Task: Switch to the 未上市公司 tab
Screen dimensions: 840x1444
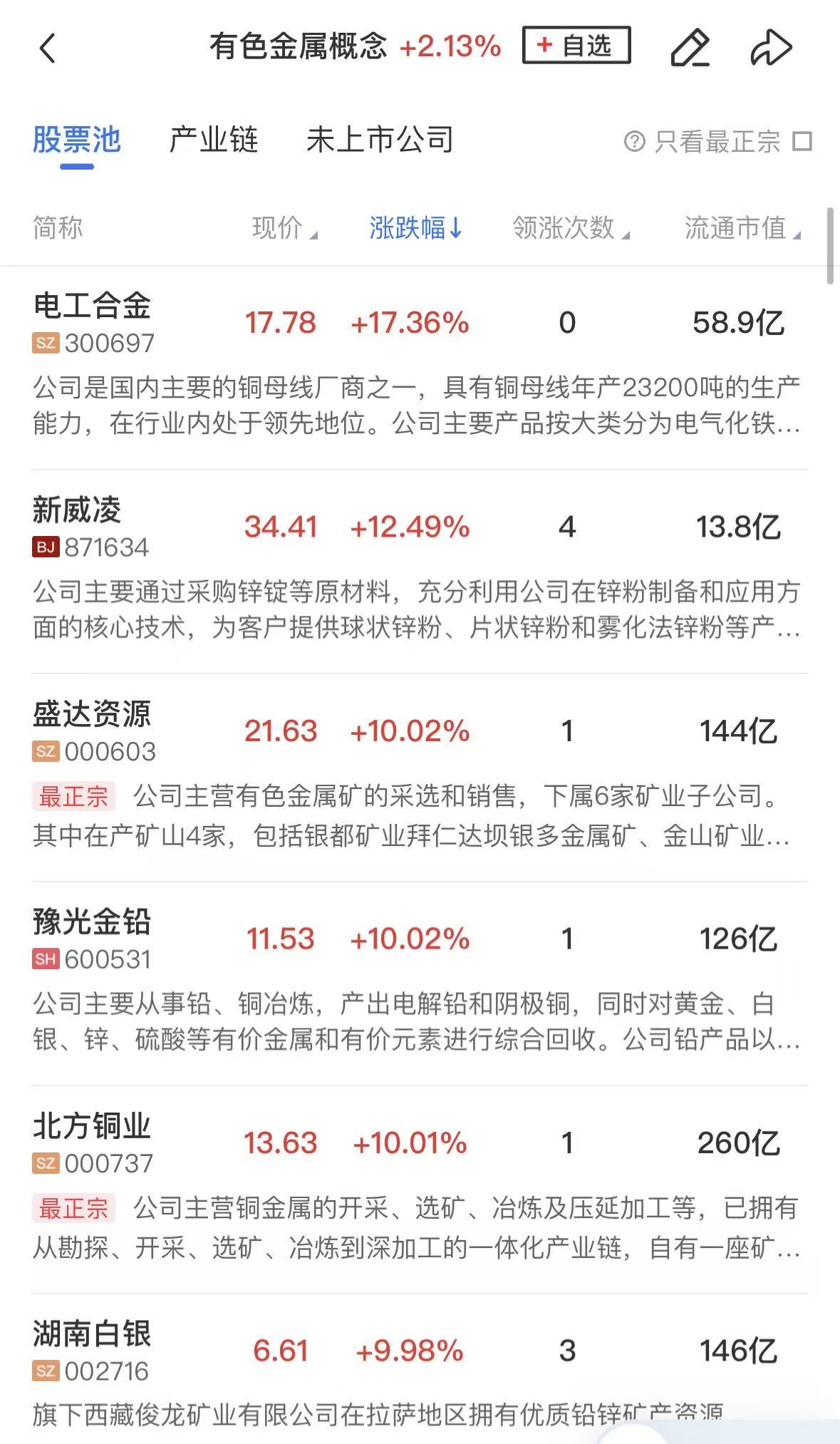Action: point(382,140)
